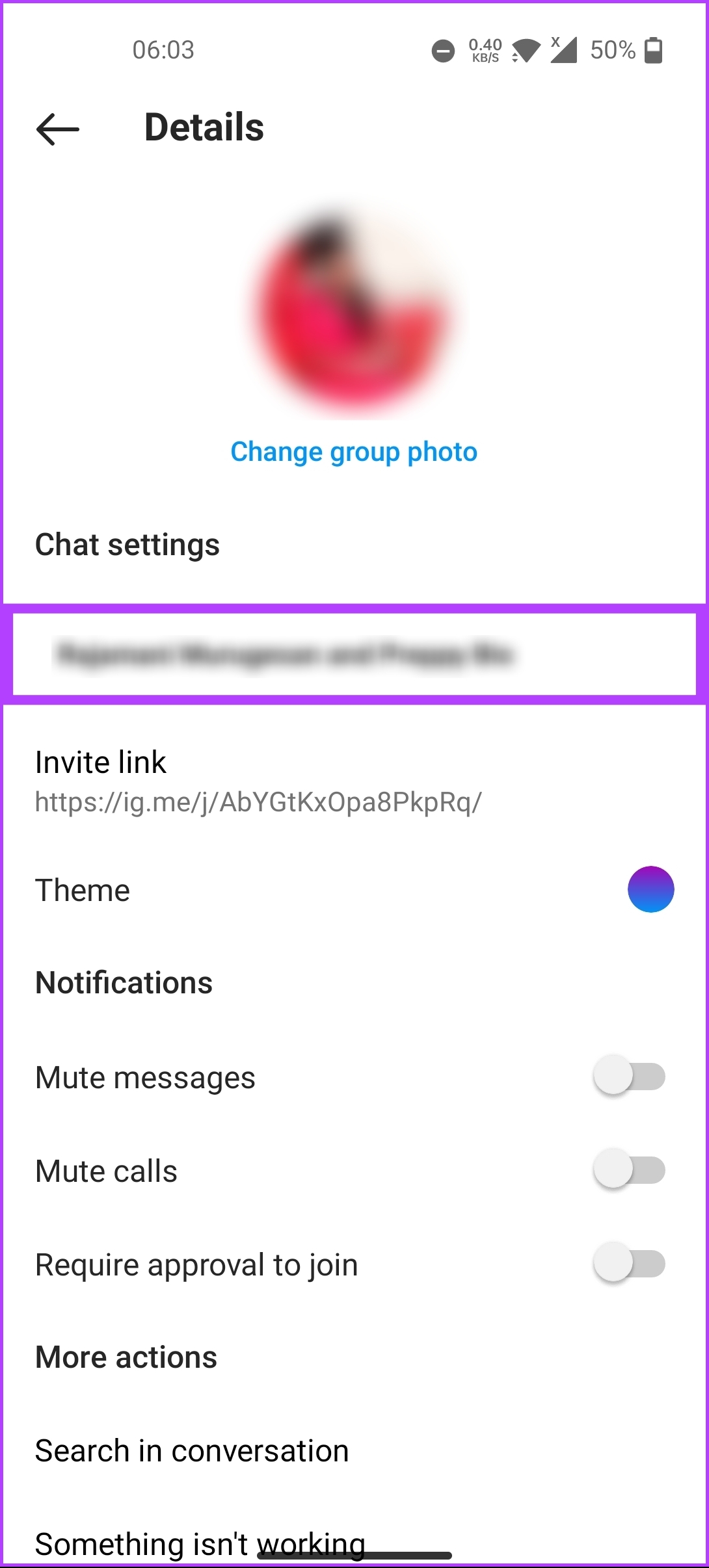Screen dimensions: 709x1568
Task: Open Search in conversation
Action: pyautogui.click(x=354, y=1450)
